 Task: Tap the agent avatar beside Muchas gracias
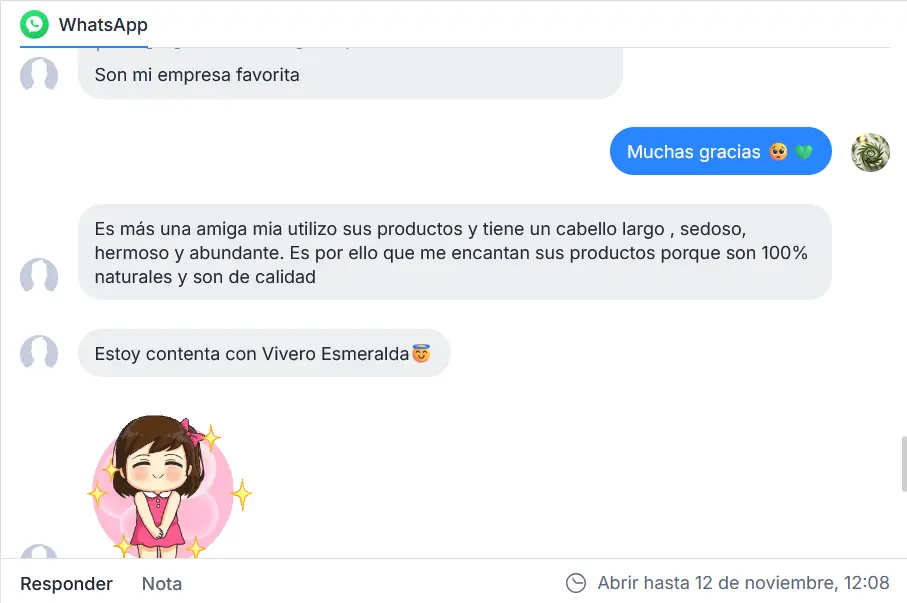pos(870,152)
